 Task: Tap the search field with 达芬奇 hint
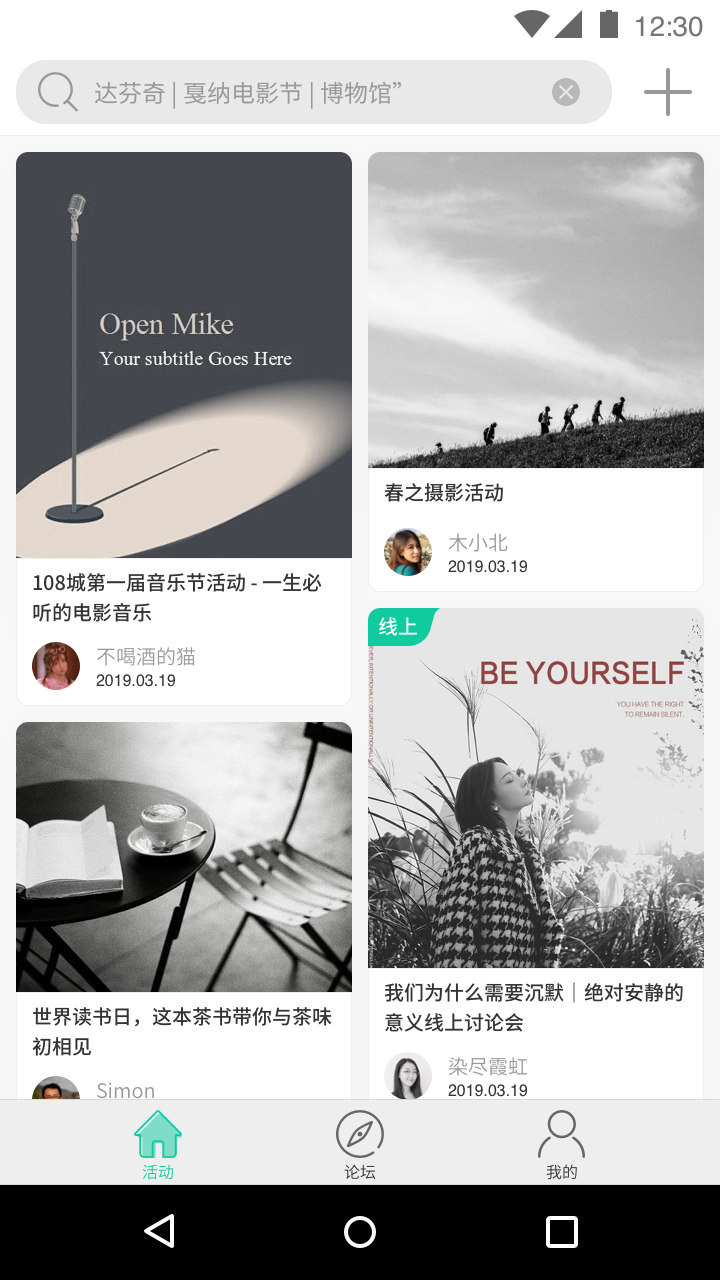(x=300, y=93)
